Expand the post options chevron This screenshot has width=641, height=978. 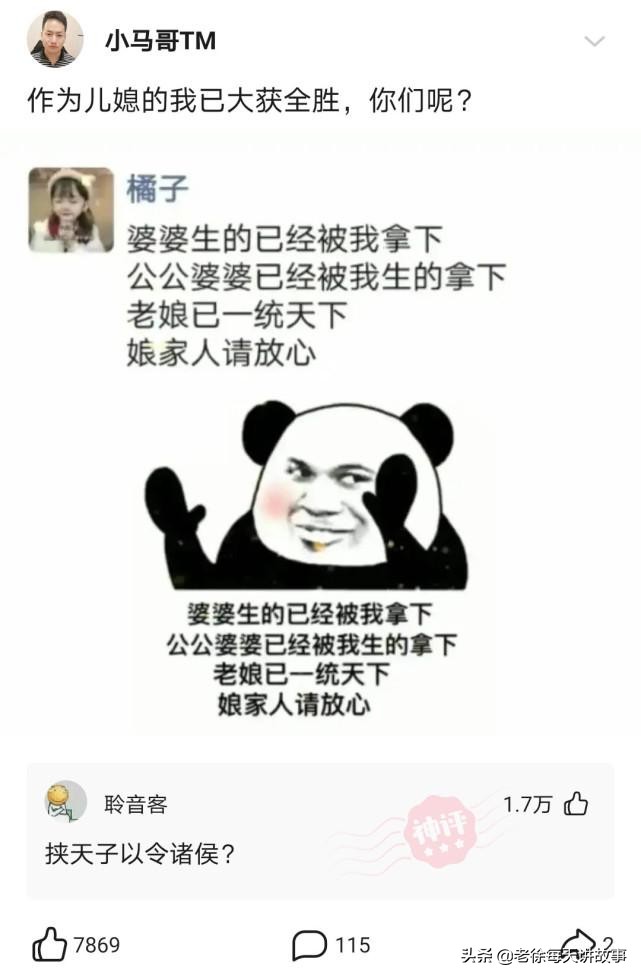tap(594, 42)
